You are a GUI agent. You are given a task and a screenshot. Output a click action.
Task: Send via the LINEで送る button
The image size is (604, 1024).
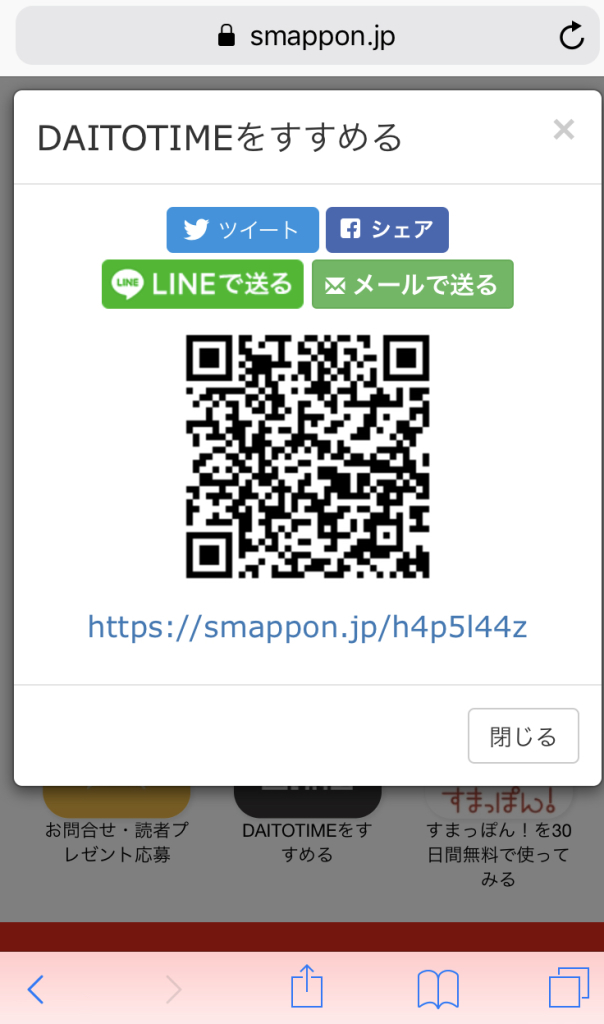pyautogui.click(x=202, y=284)
